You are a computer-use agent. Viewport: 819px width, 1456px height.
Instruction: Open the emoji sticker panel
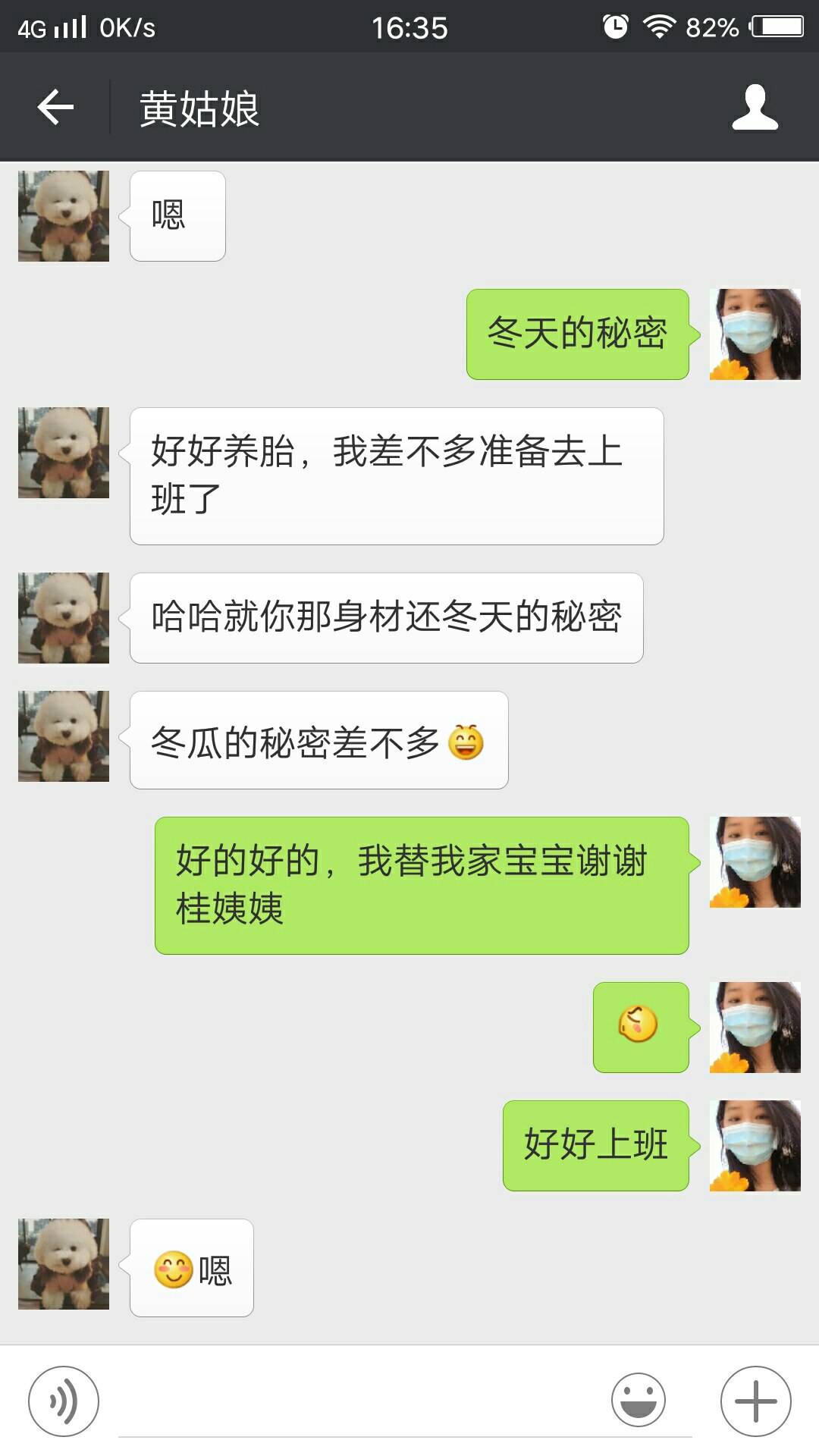pyautogui.click(x=639, y=1401)
